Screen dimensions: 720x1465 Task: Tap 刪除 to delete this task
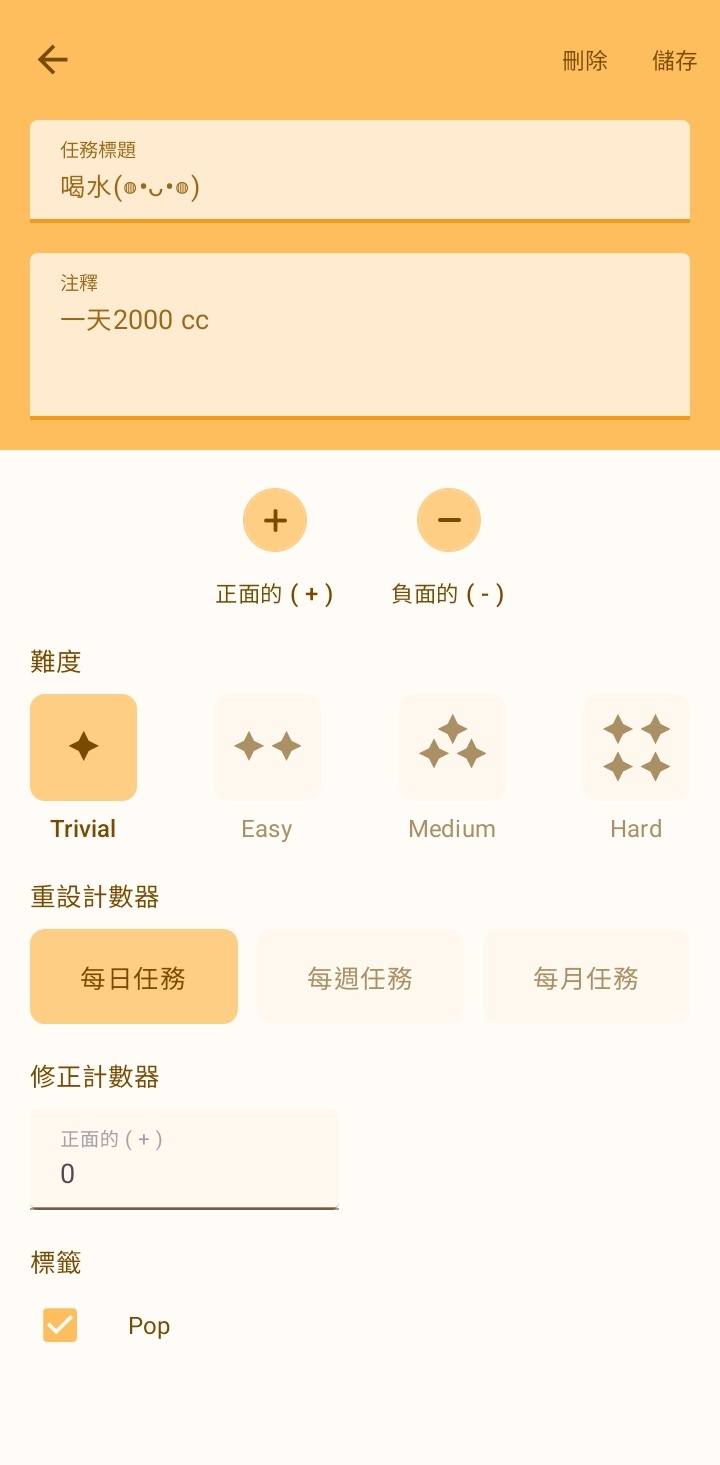coord(585,60)
